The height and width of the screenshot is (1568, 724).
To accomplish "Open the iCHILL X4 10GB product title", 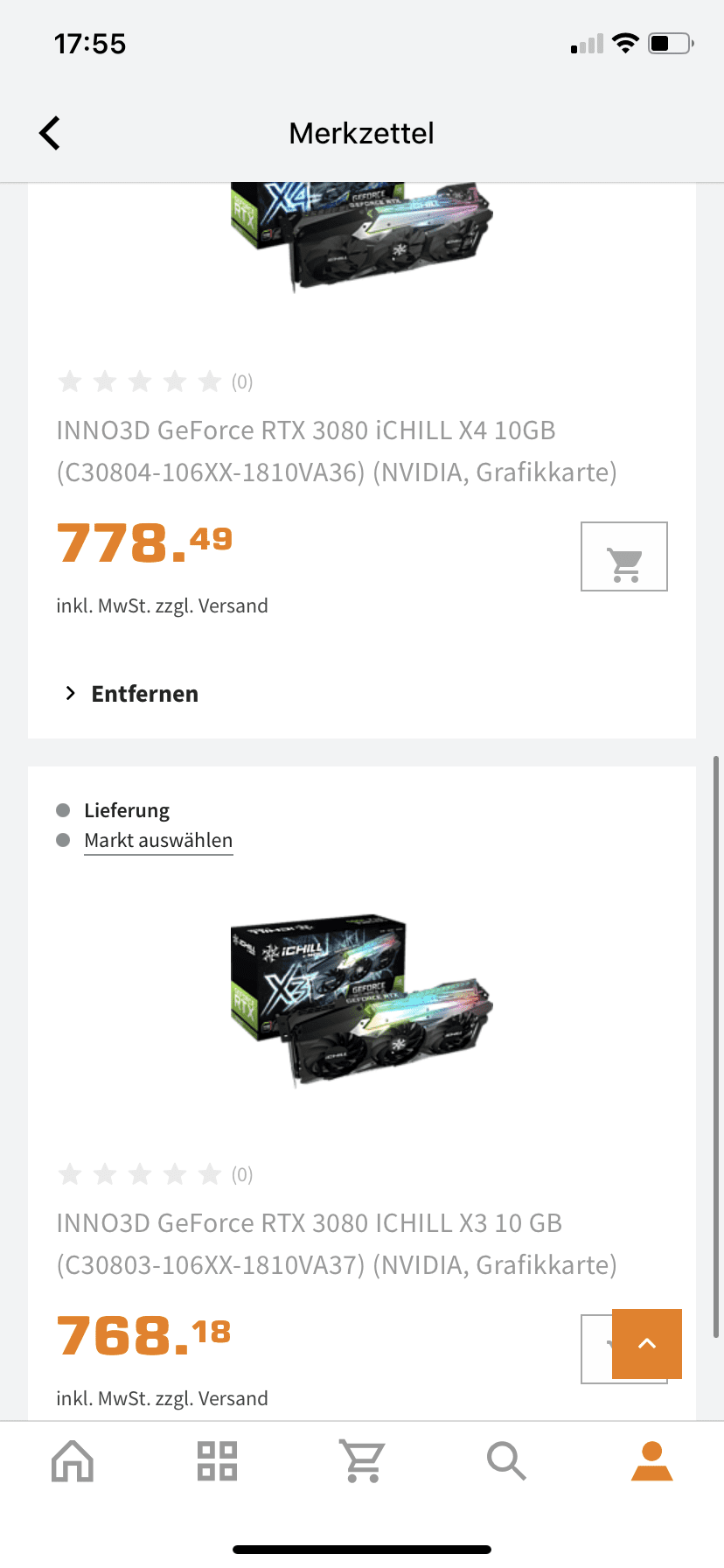I will pos(337,451).
